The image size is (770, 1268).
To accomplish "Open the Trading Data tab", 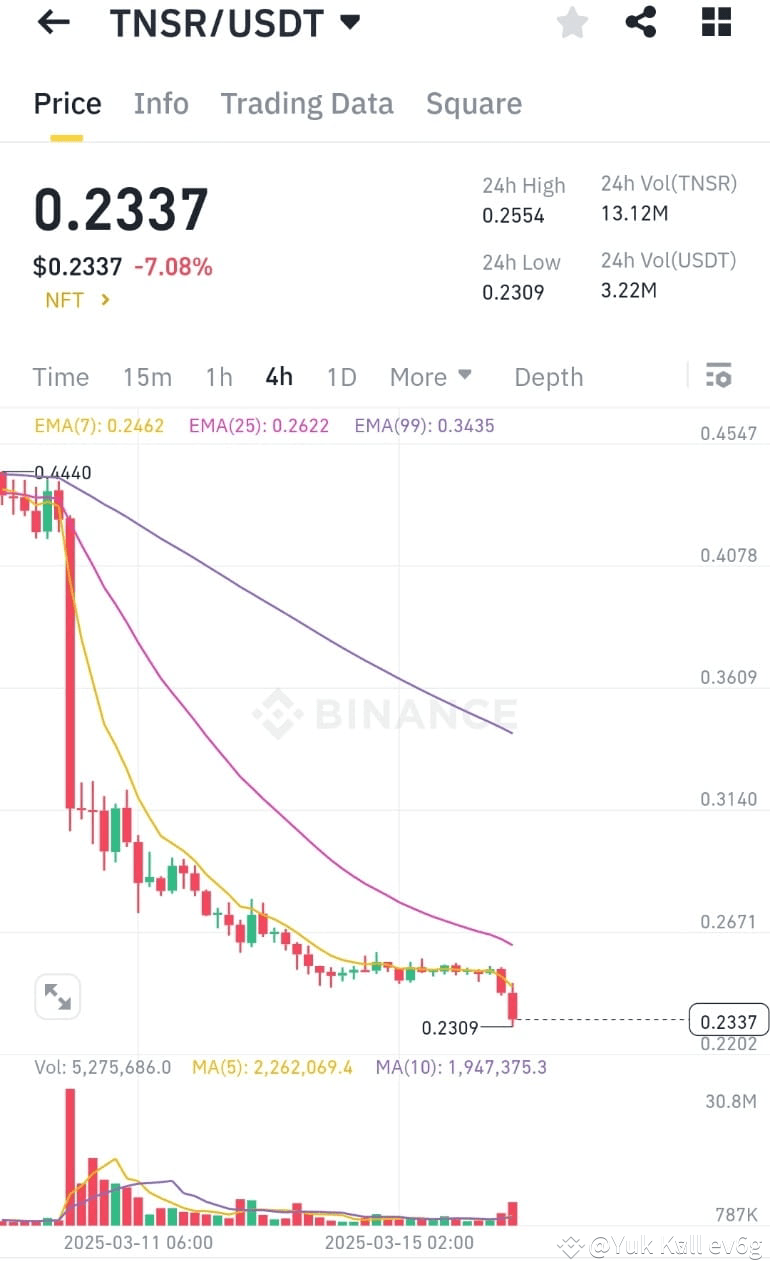I will 307,103.
